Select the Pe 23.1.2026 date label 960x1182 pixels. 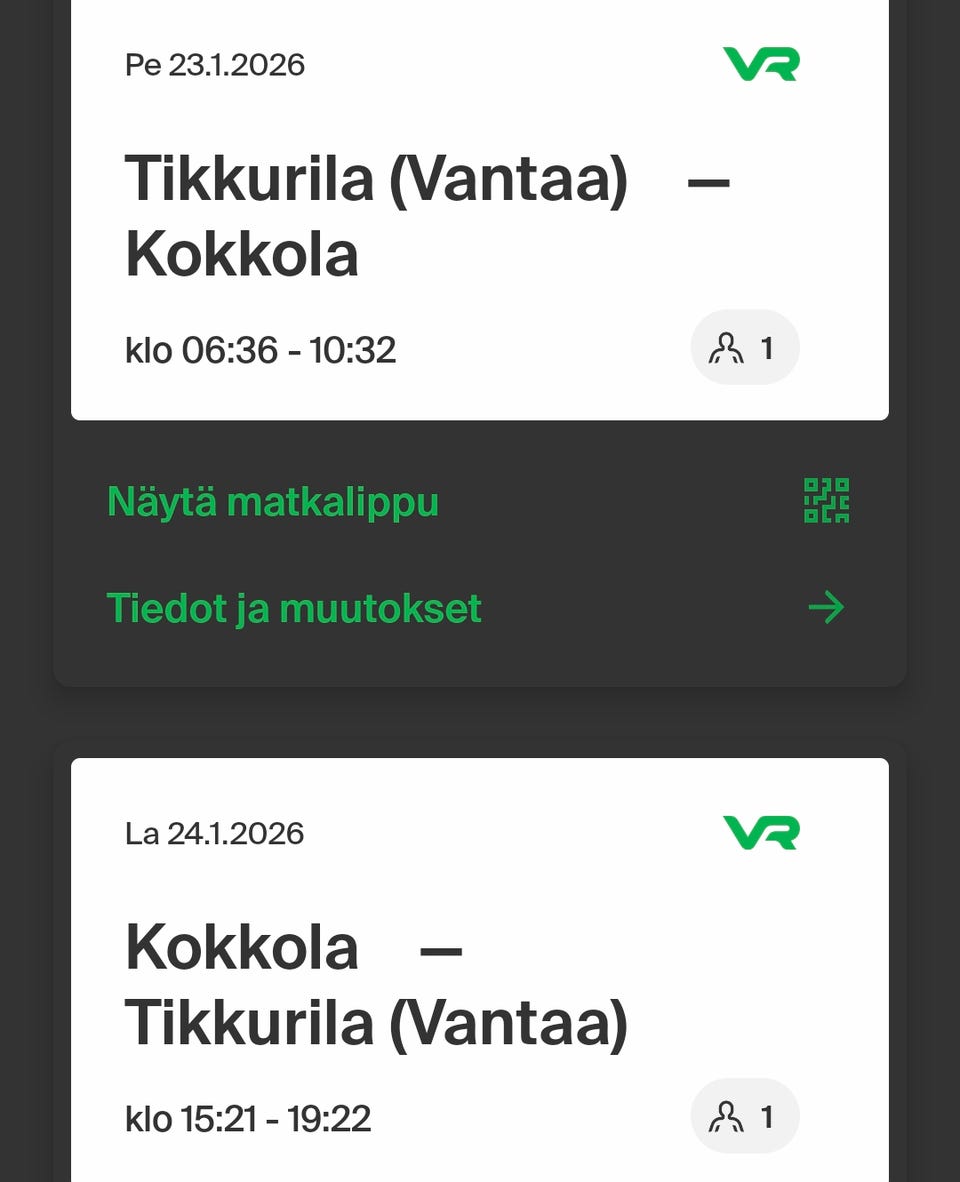(x=214, y=64)
